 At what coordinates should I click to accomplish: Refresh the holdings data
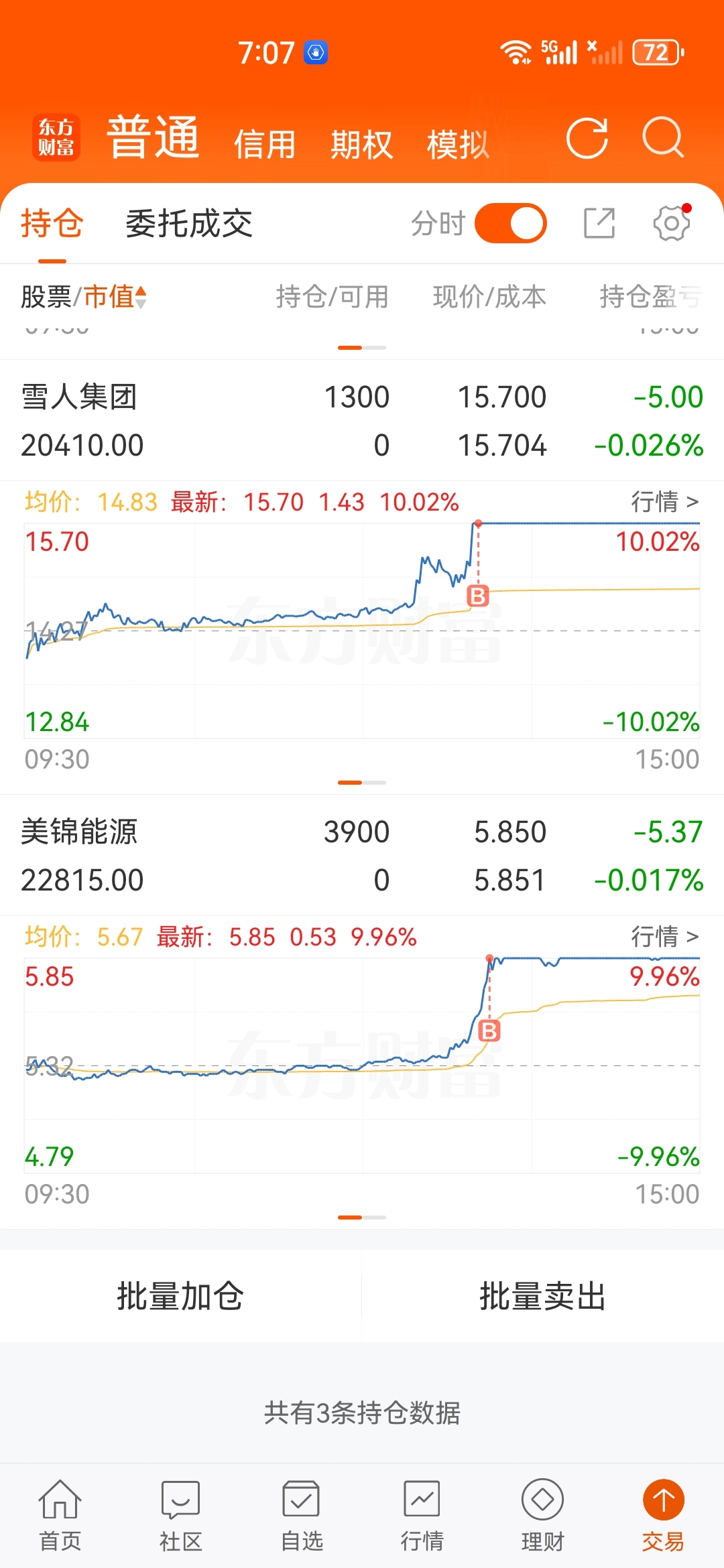coord(587,138)
